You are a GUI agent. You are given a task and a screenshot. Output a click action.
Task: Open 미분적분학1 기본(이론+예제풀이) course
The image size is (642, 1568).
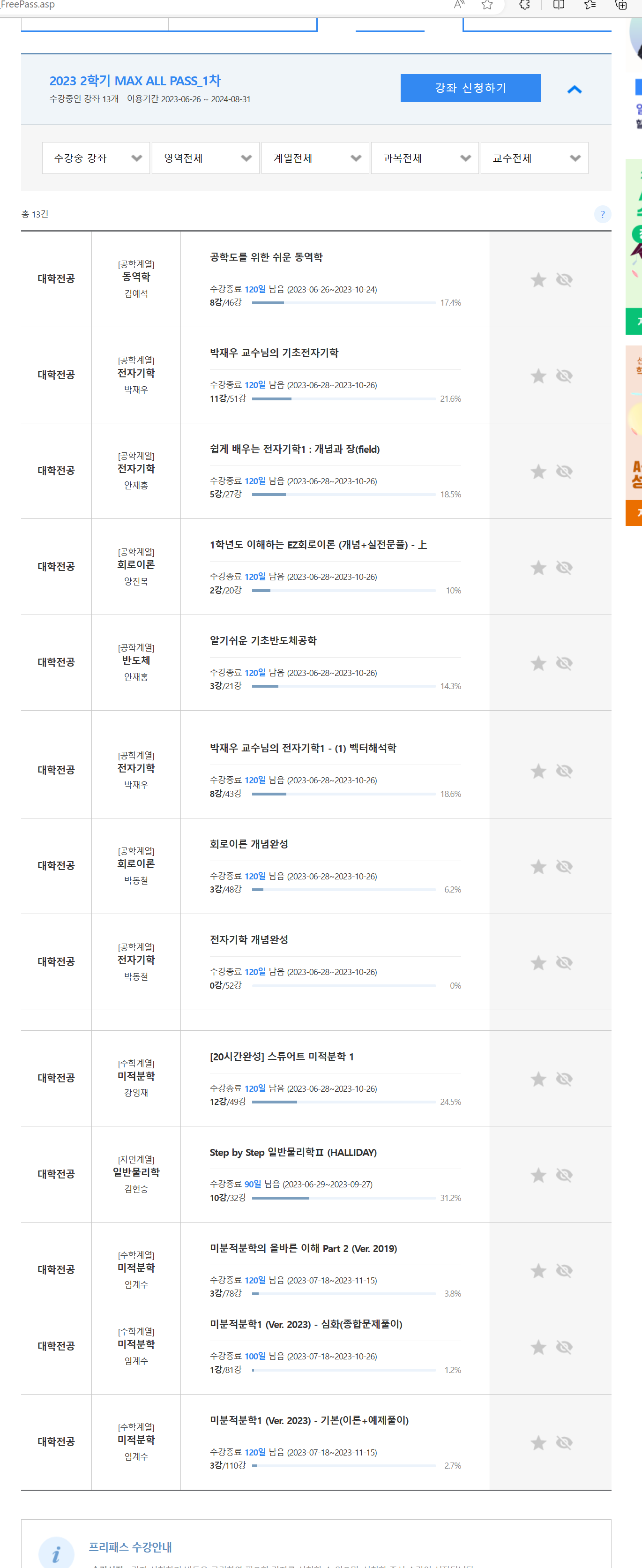(308, 1420)
